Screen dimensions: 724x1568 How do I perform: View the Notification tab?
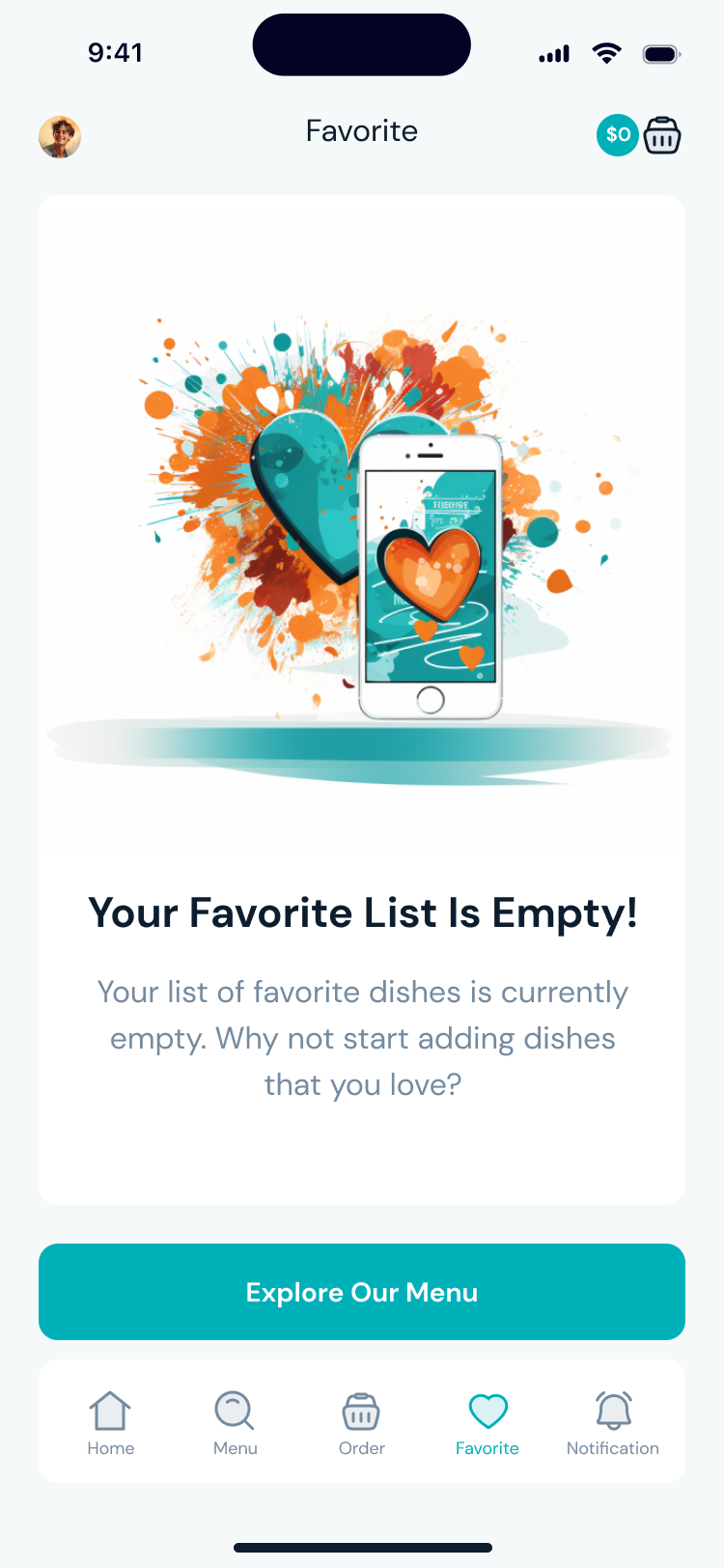[x=613, y=1422]
